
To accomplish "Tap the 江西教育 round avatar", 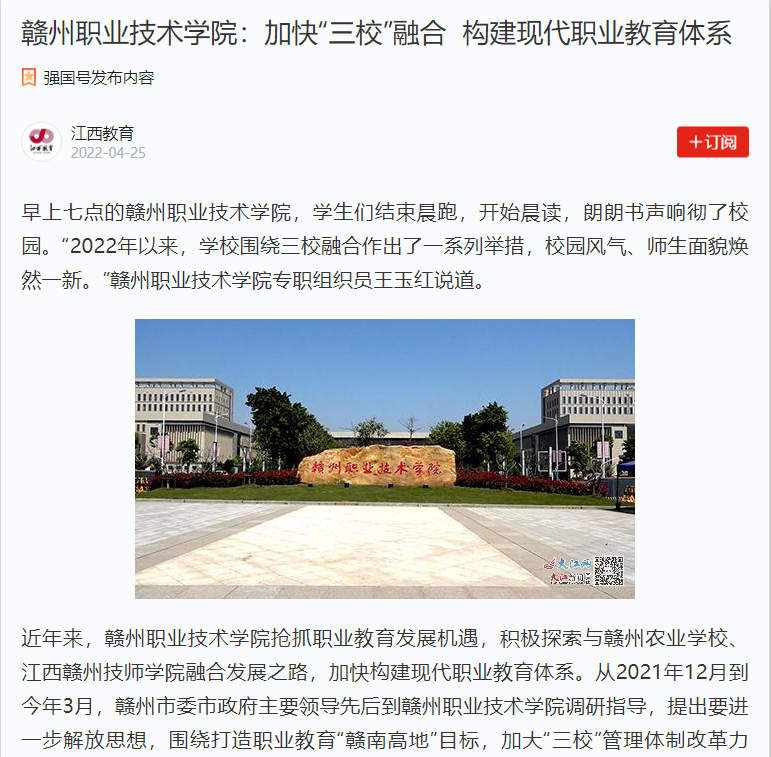I will [41, 141].
